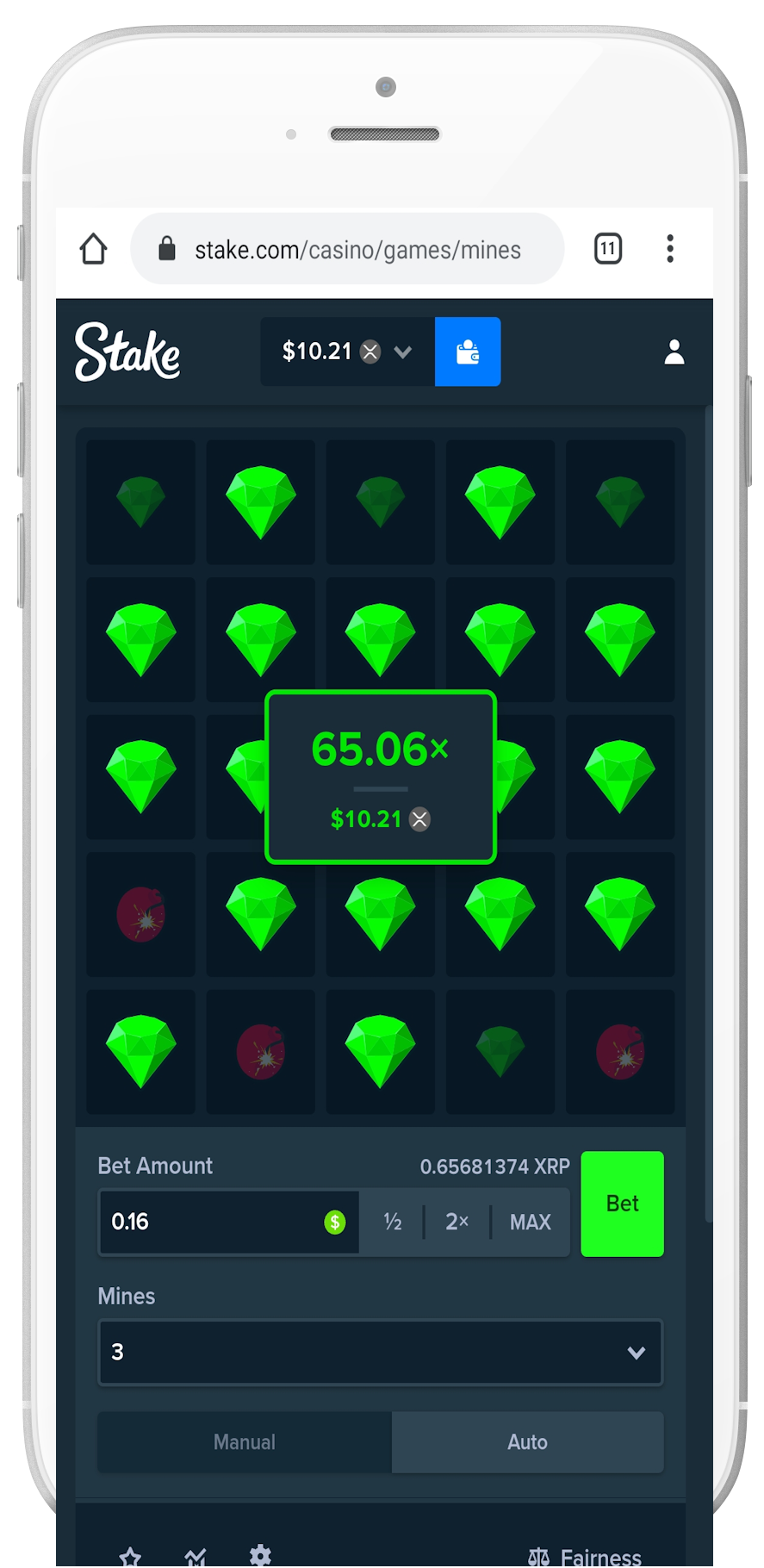Expand the Mines count dropdown
This screenshot has width=764, height=1568.
(380, 1352)
